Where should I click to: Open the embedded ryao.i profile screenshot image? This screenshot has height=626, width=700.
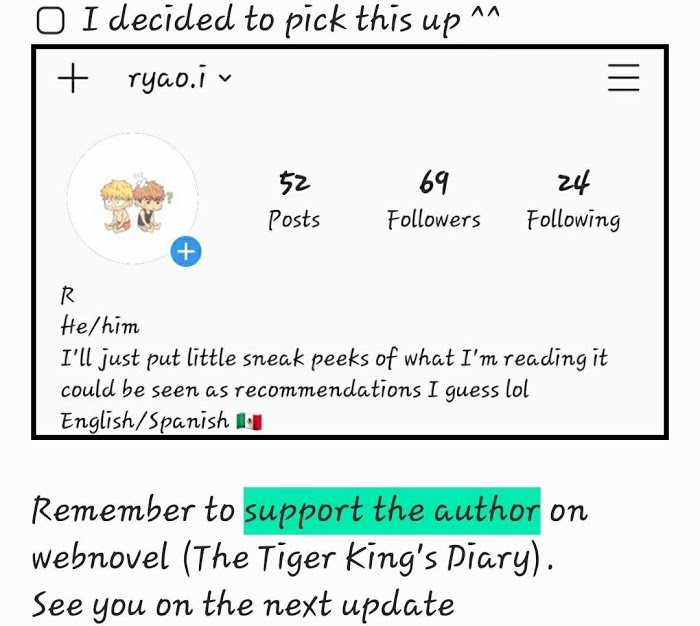point(350,242)
